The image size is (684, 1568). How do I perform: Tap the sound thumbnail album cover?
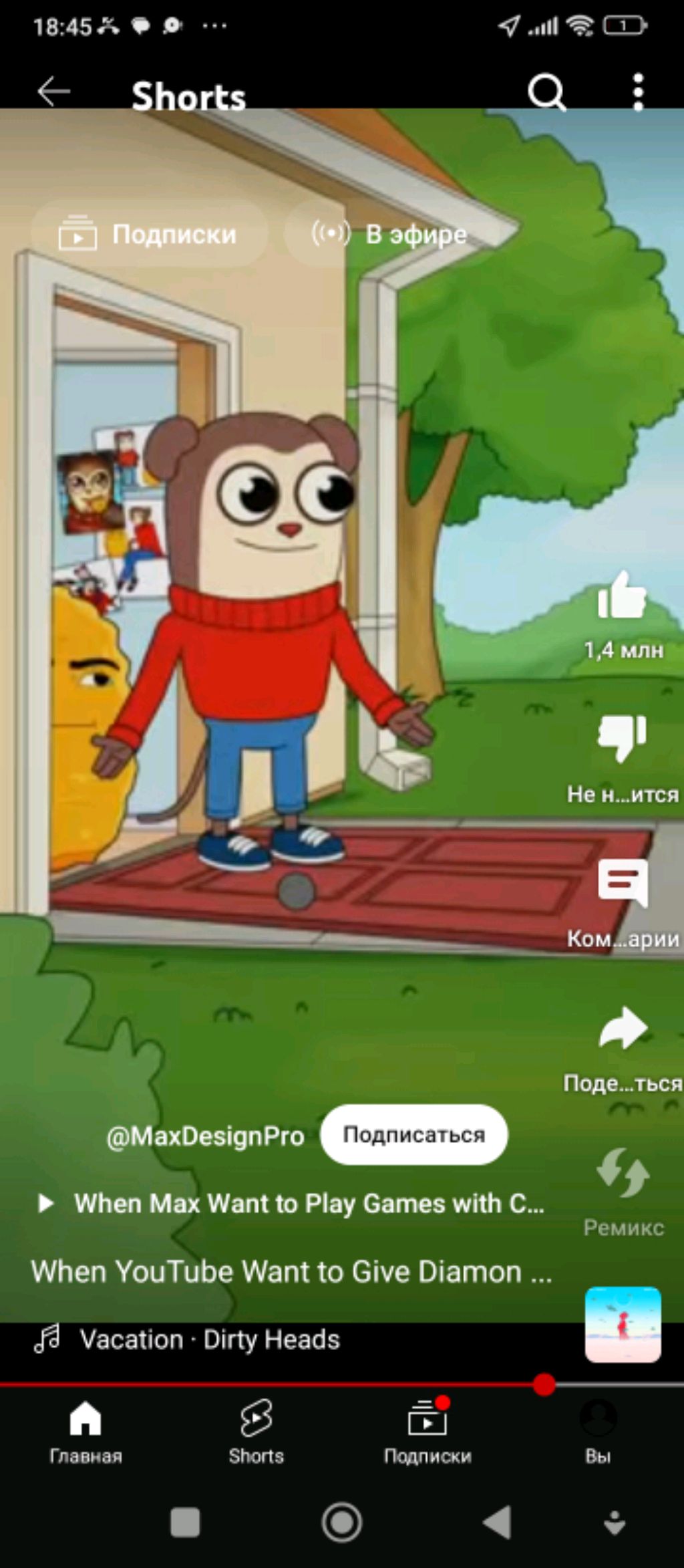[623, 1325]
